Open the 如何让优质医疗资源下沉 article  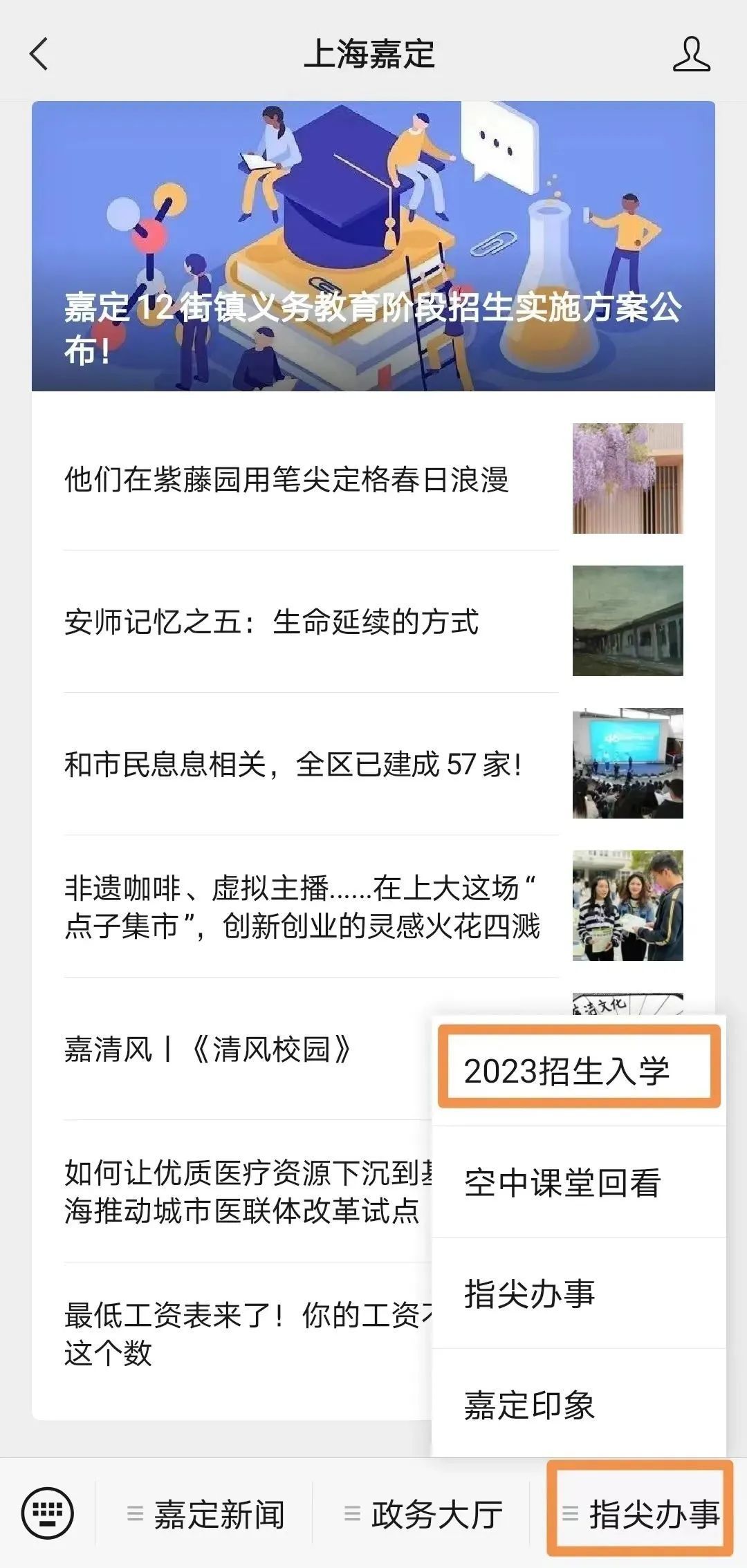[242, 1191]
